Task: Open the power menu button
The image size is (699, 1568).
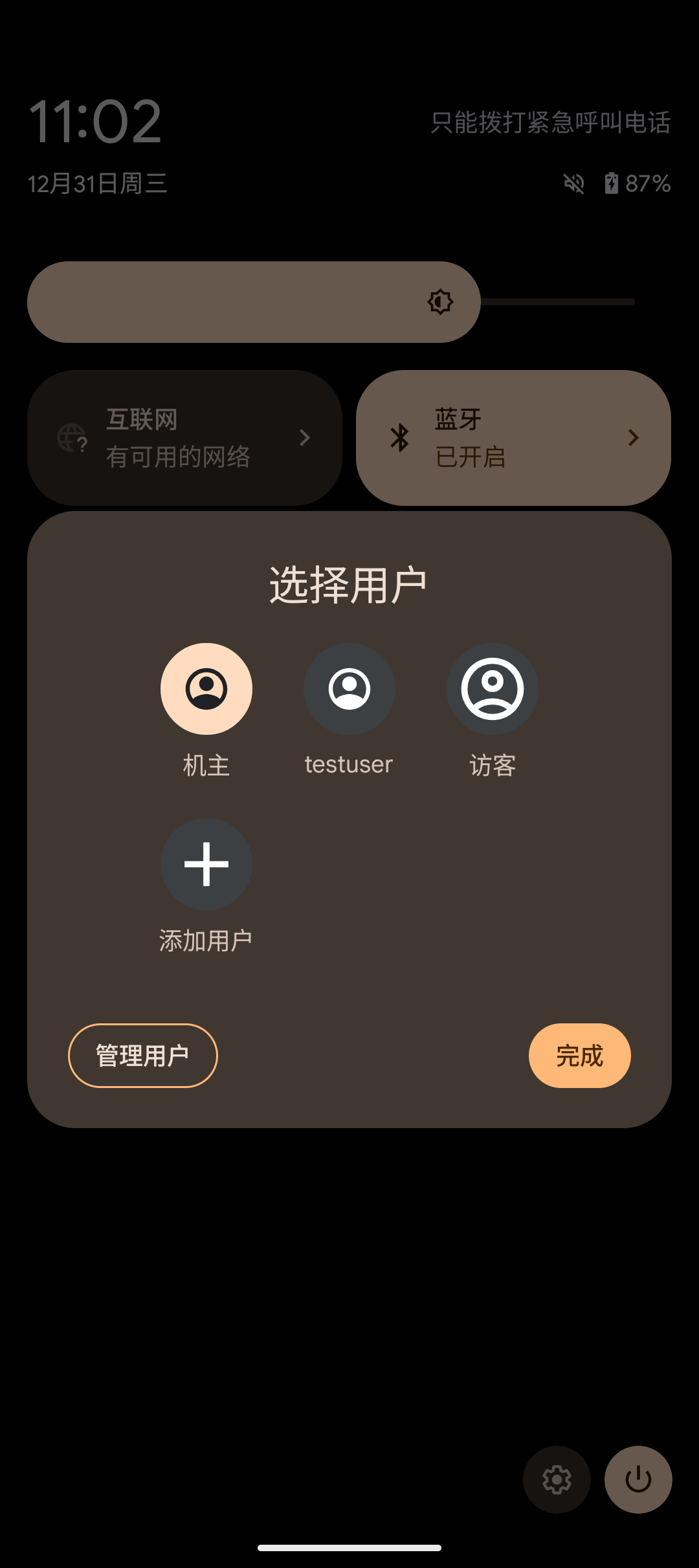Action: [x=638, y=1479]
